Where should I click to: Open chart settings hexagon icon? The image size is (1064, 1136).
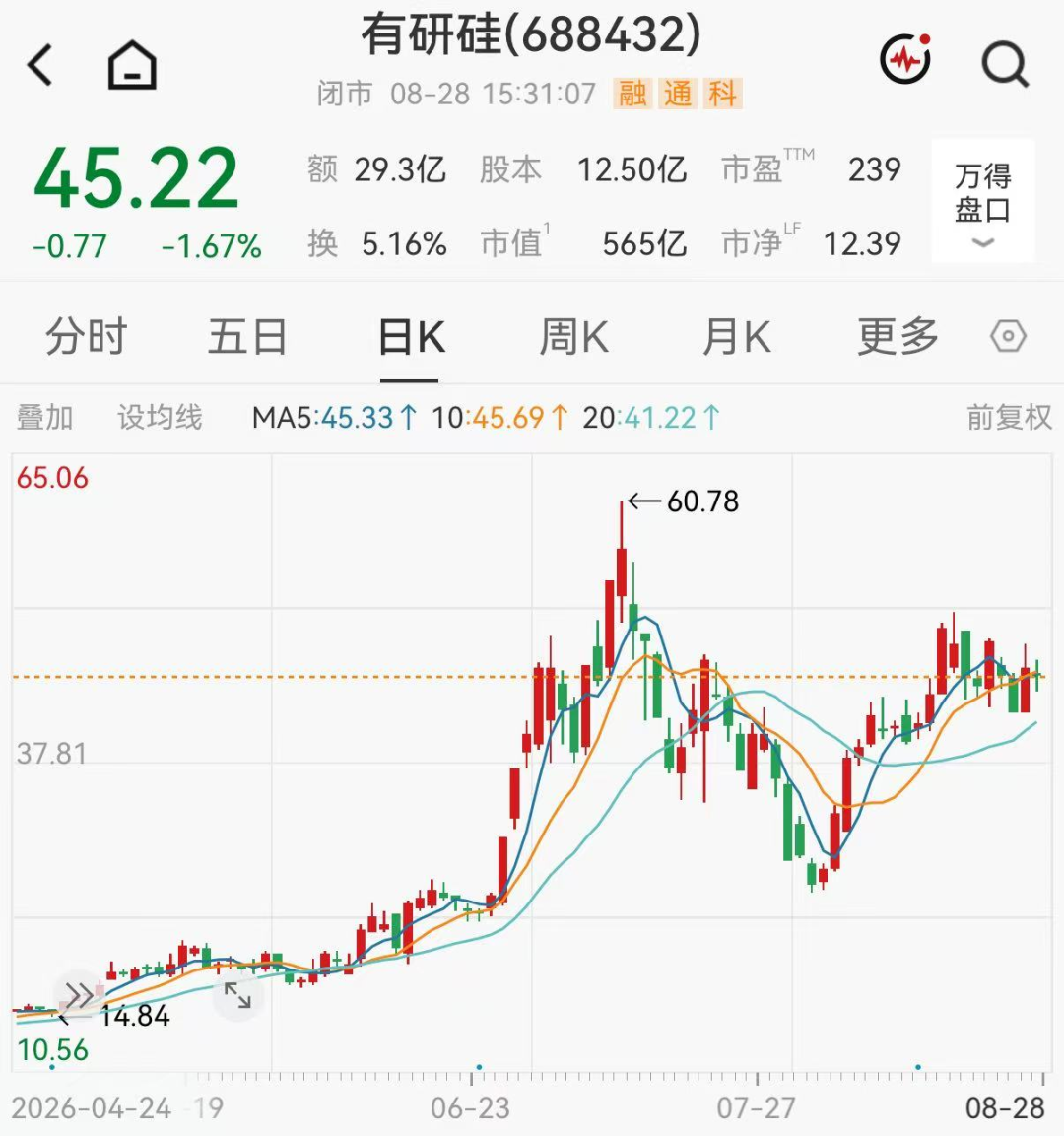(1008, 337)
